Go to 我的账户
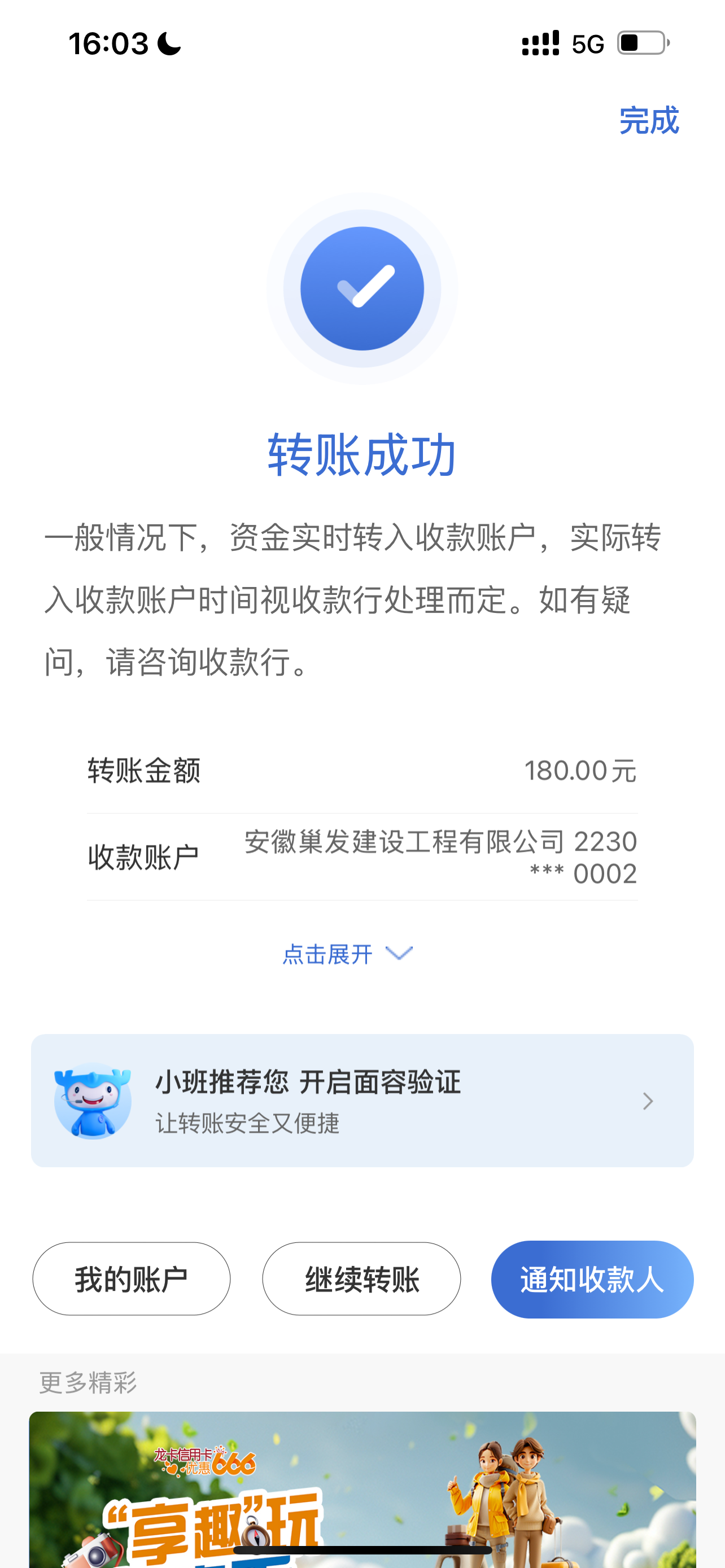 coord(132,1279)
